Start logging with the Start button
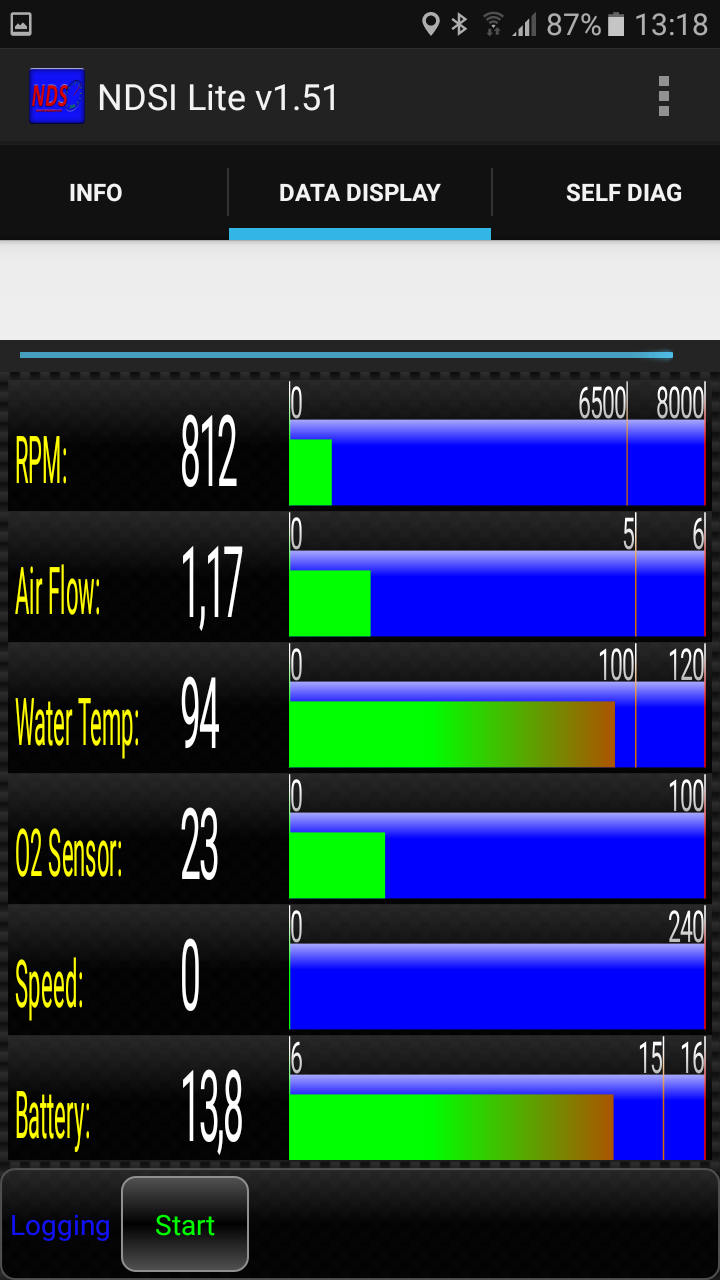The image size is (720, 1280). [x=185, y=1225]
